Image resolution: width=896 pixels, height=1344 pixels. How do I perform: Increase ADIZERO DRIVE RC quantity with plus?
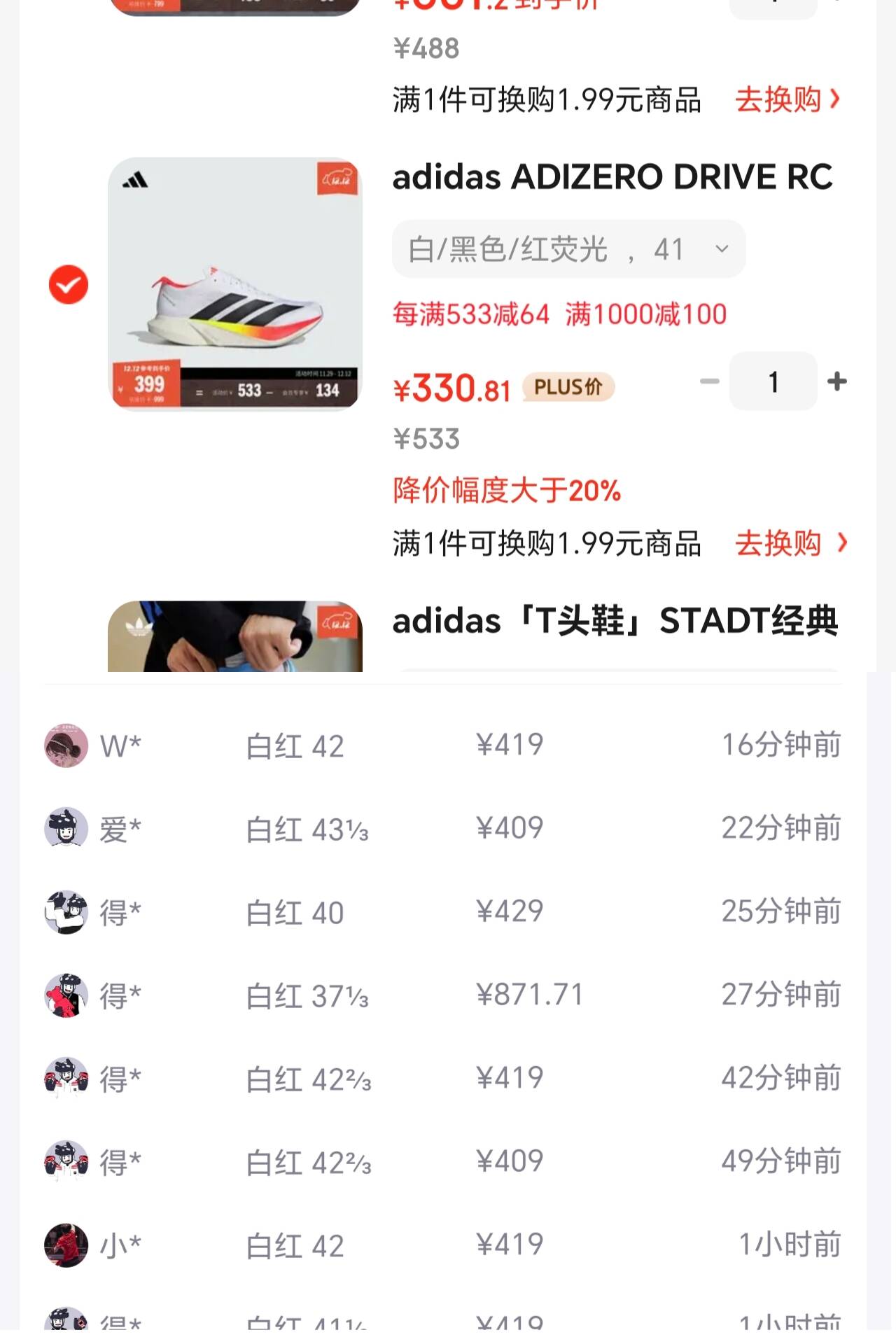pos(836,381)
